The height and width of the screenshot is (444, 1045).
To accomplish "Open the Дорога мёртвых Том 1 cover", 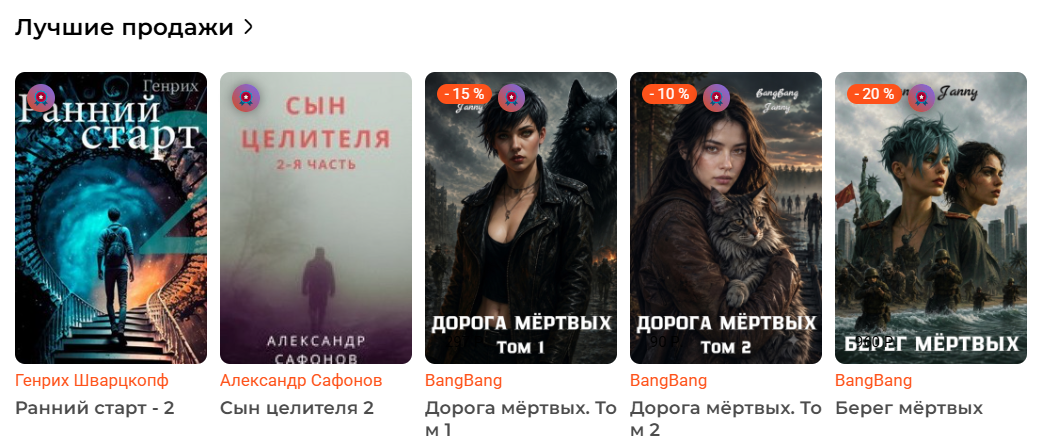I will pyautogui.click(x=521, y=218).
